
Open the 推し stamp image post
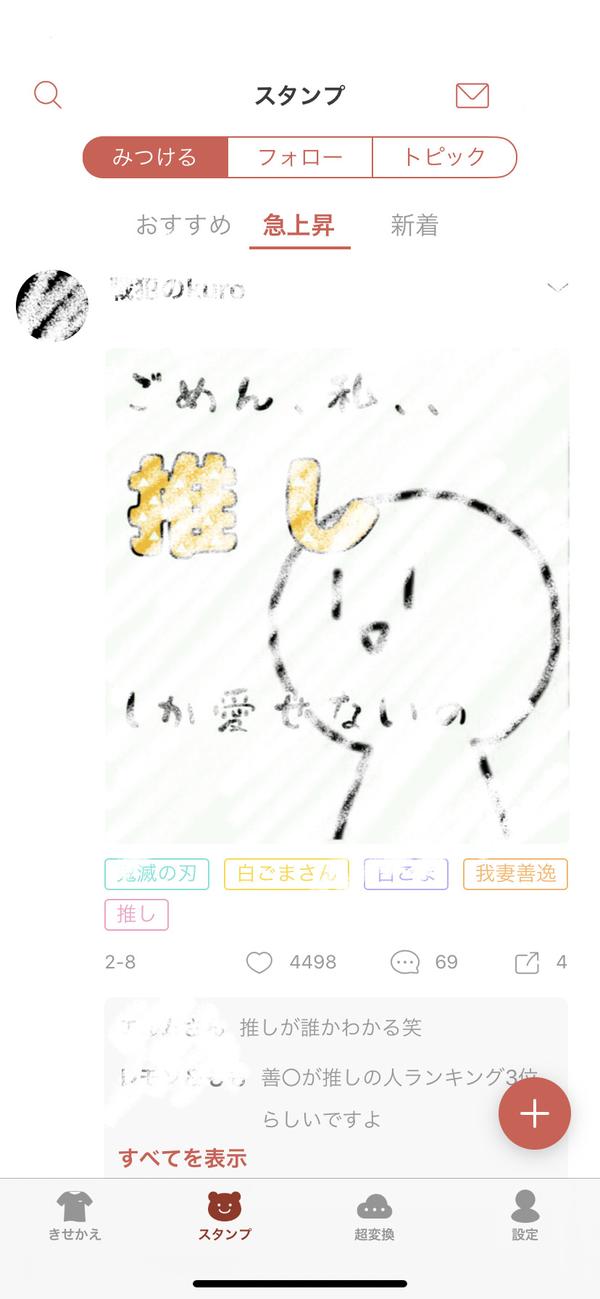pyautogui.click(x=337, y=595)
